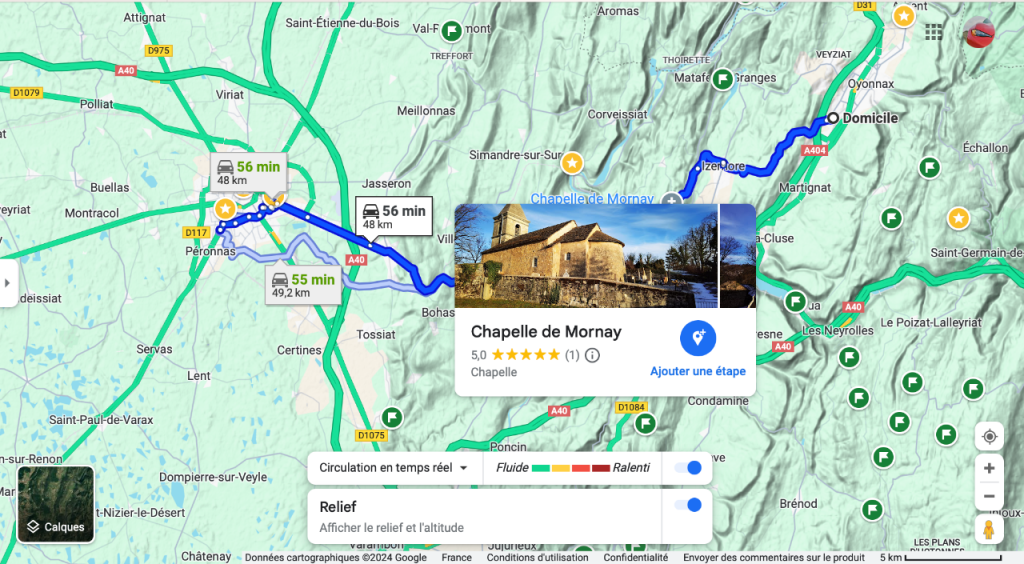Zoom out with the minus button
The height and width of the screenshot is (564, 1024).
tap(989, 496)
